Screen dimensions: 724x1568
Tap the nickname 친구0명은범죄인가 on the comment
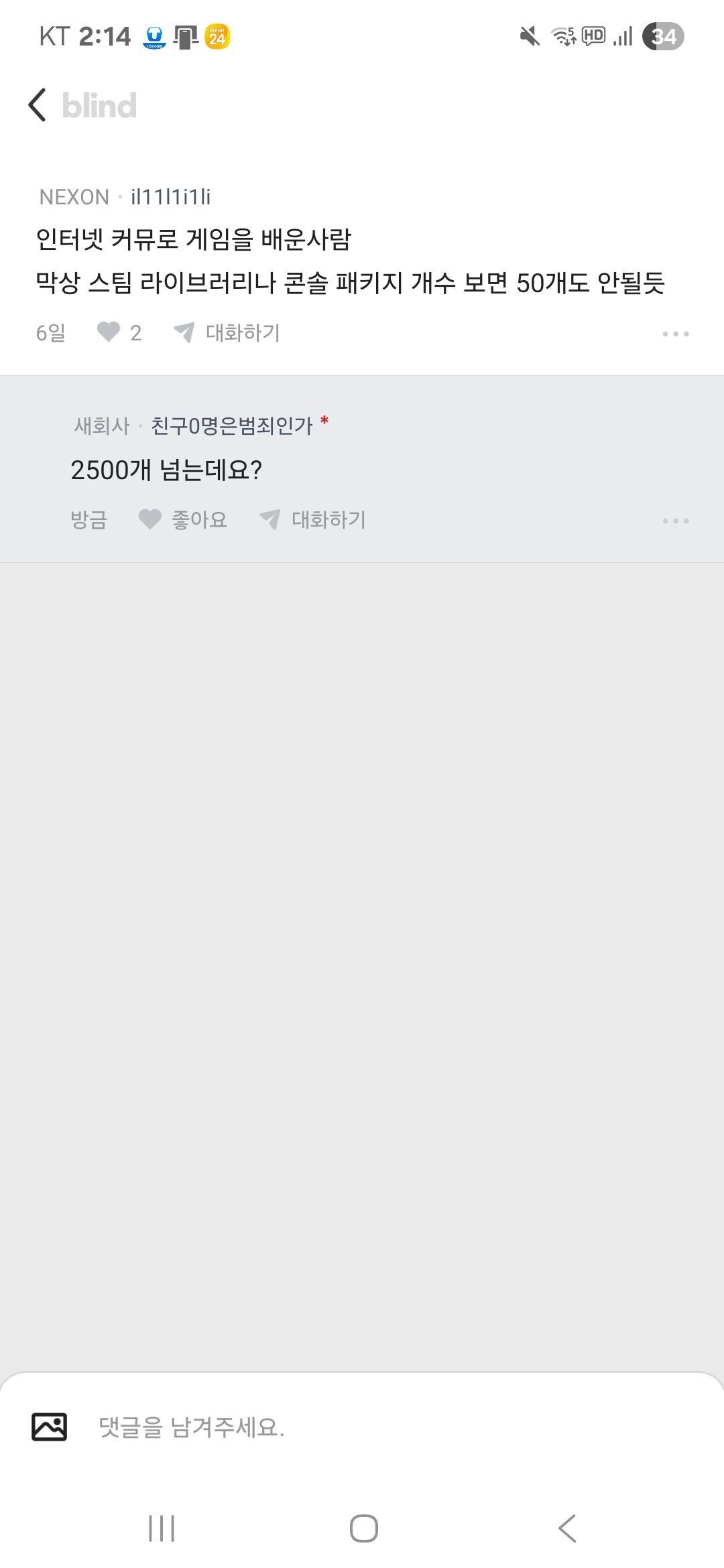(231, 423)
